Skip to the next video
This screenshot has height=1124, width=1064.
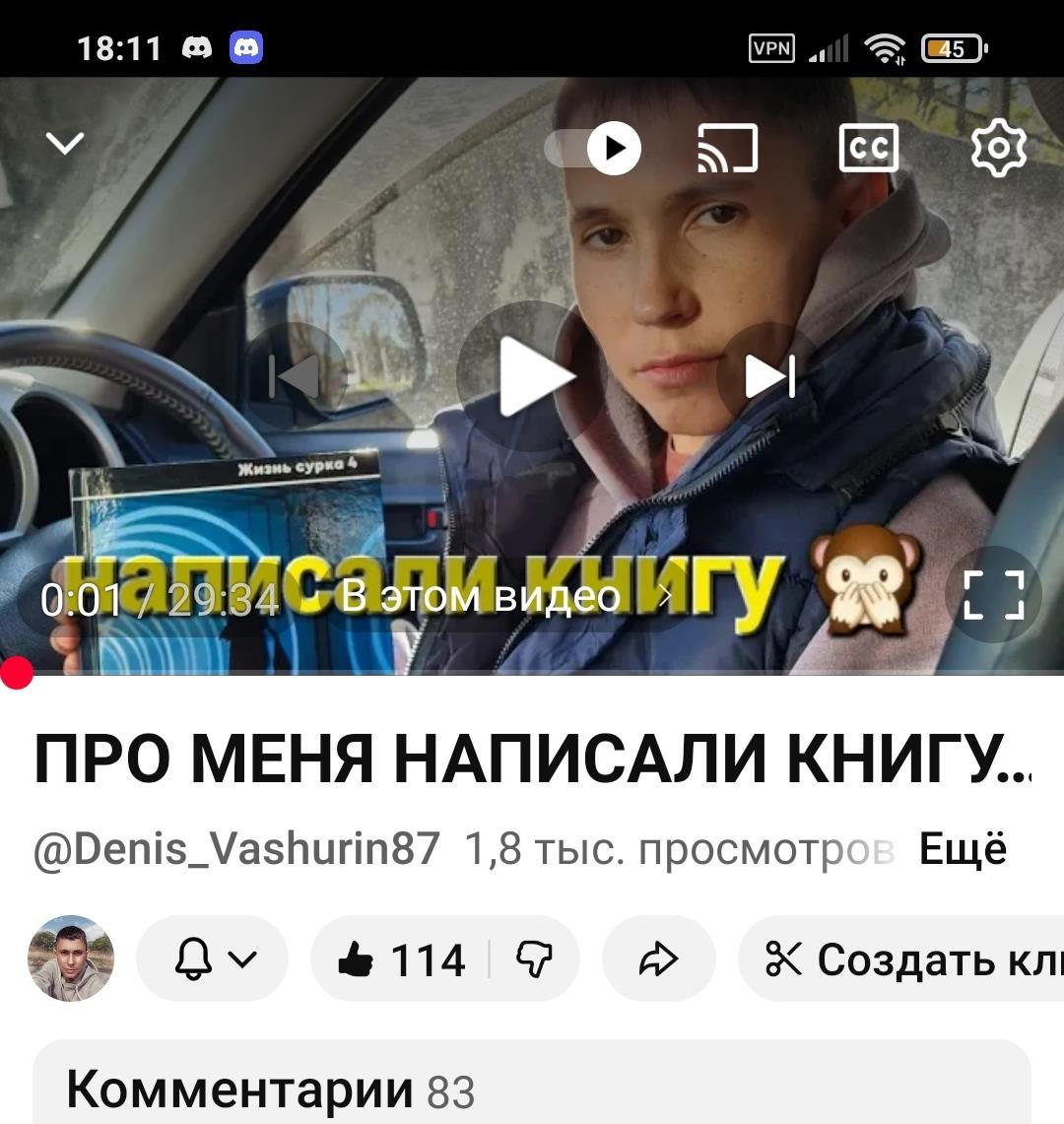pyautogui.click(x=769, y=375)
